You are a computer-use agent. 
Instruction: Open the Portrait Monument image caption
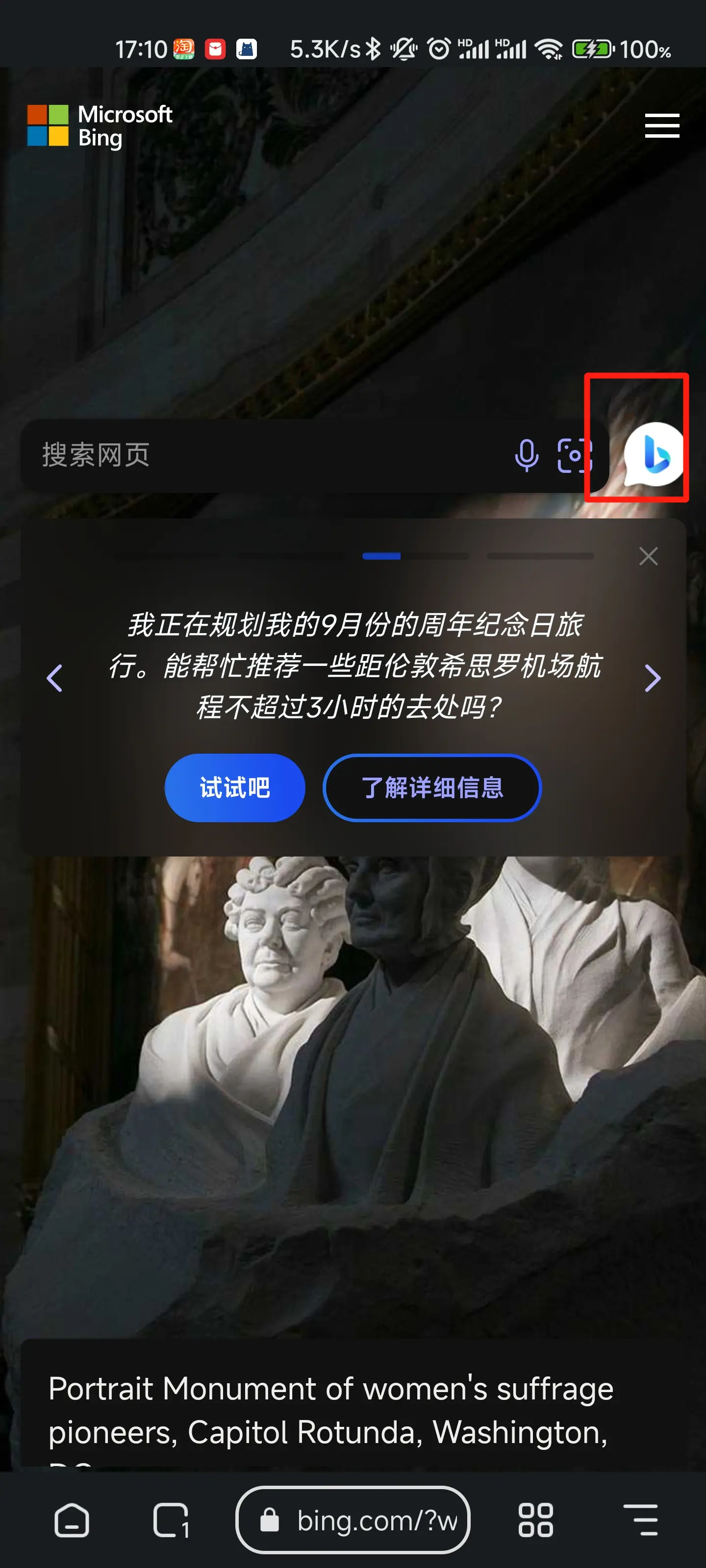click(x=331, y=1411)
